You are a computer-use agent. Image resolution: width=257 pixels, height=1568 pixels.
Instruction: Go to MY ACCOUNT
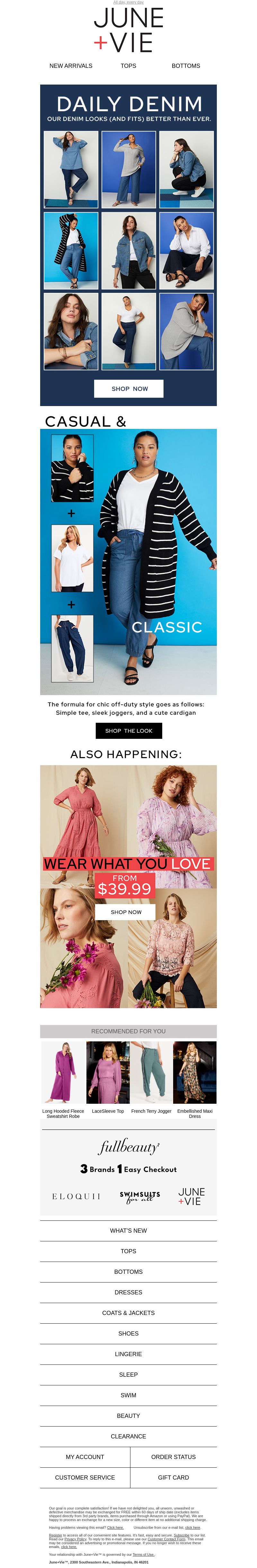85,1457
